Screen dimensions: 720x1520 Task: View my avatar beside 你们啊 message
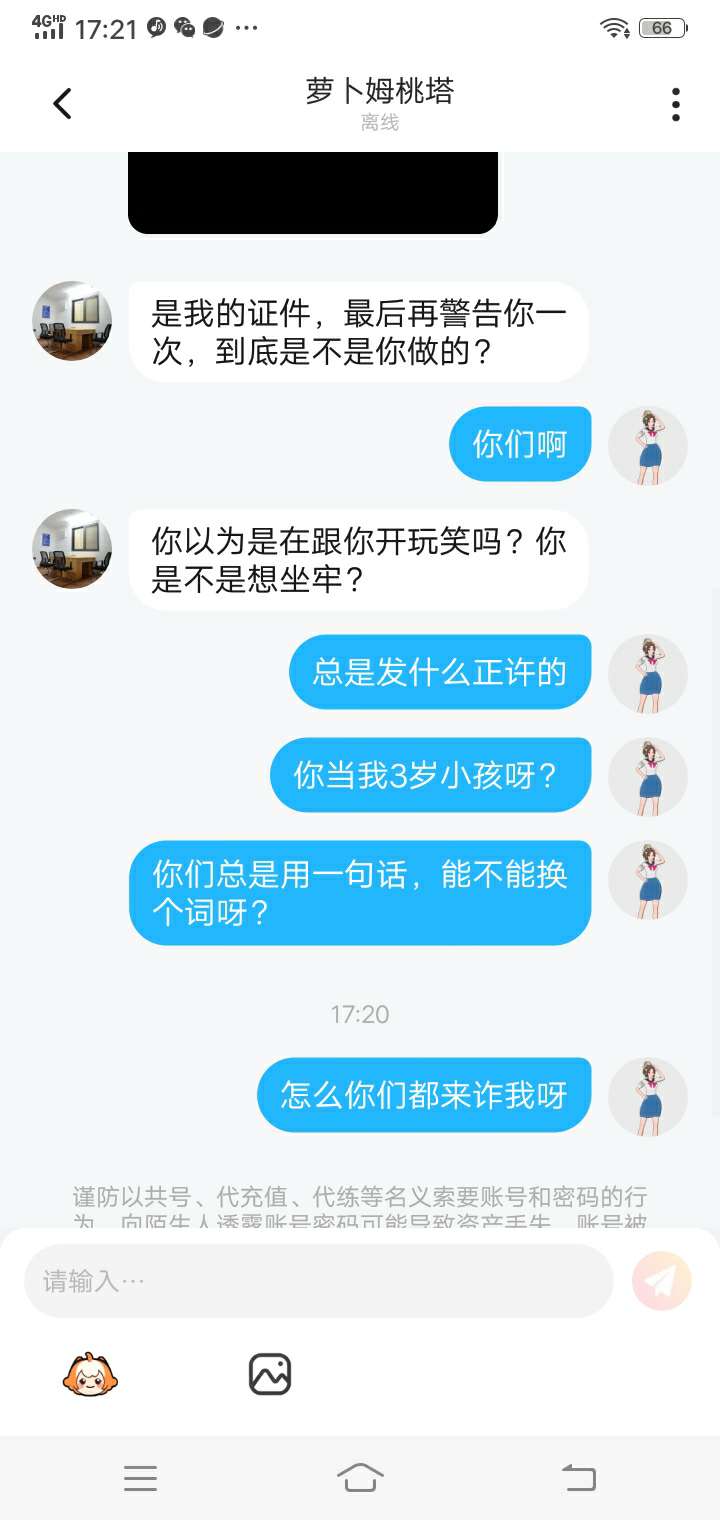tap(648, 446)
